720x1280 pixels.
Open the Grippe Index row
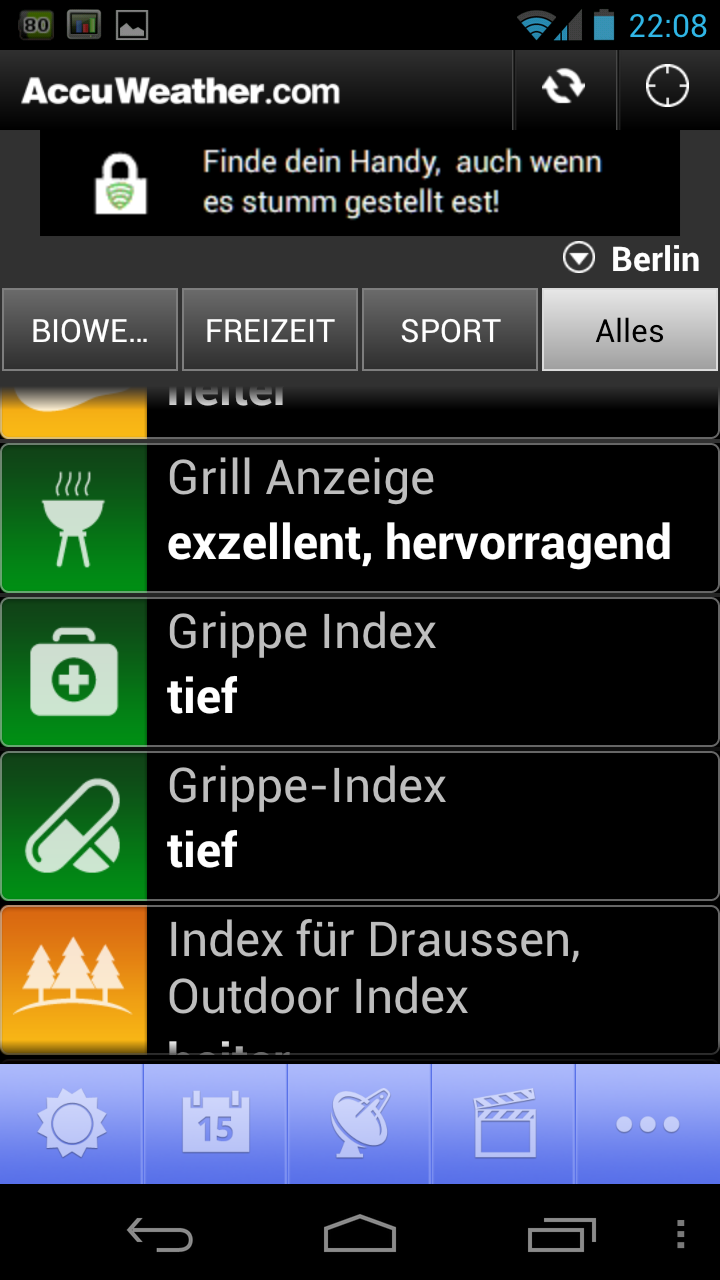(360, 672)
